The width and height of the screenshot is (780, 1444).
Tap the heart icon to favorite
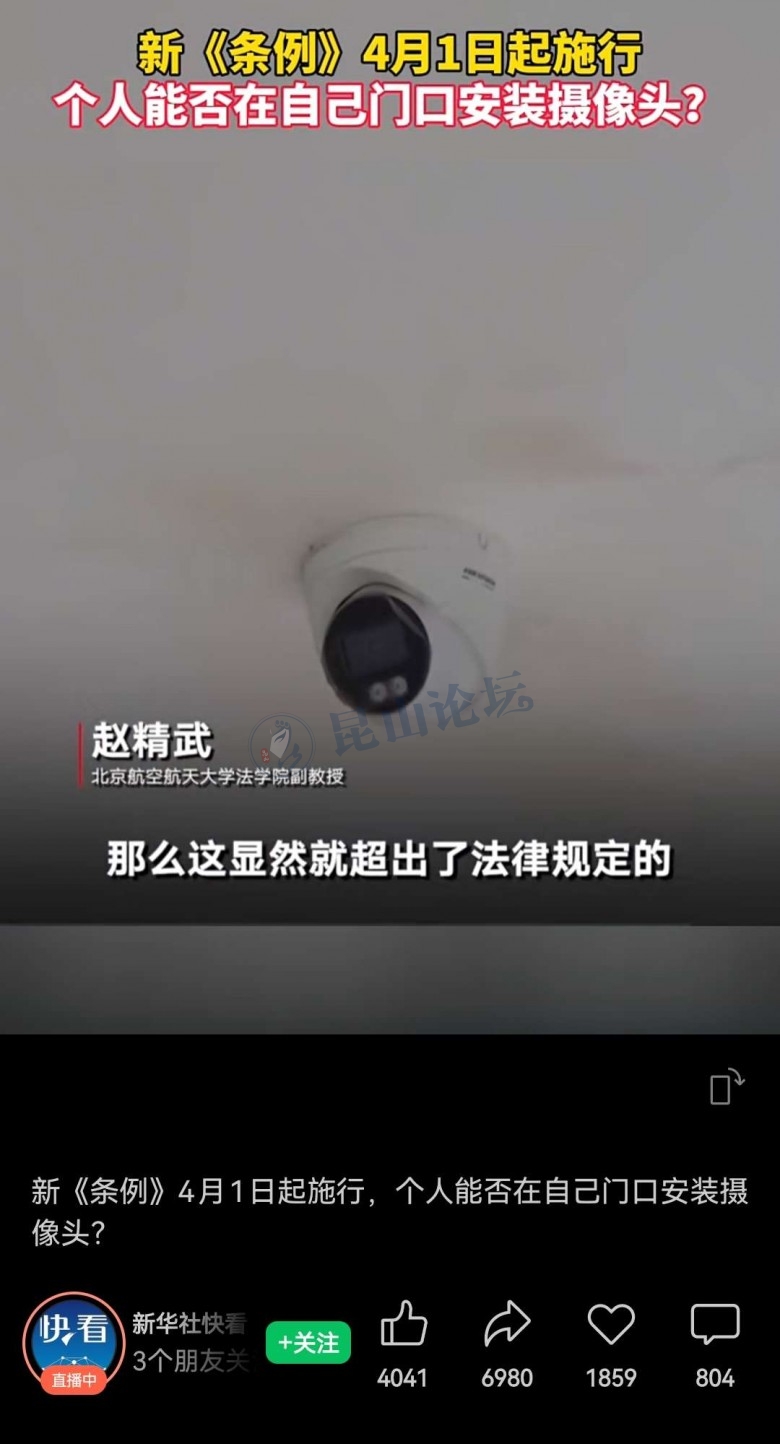coord(611,1325)
